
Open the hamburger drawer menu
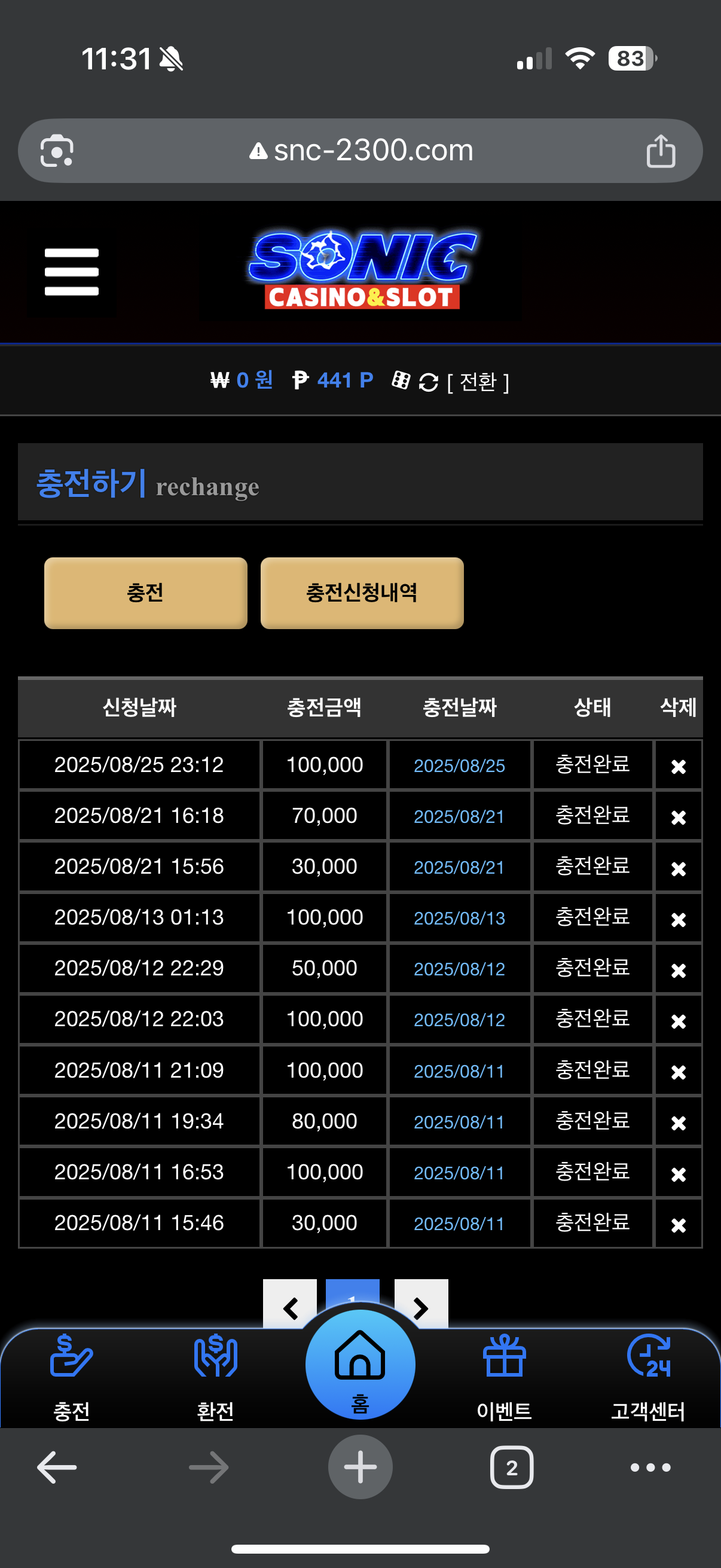[72, 271]
